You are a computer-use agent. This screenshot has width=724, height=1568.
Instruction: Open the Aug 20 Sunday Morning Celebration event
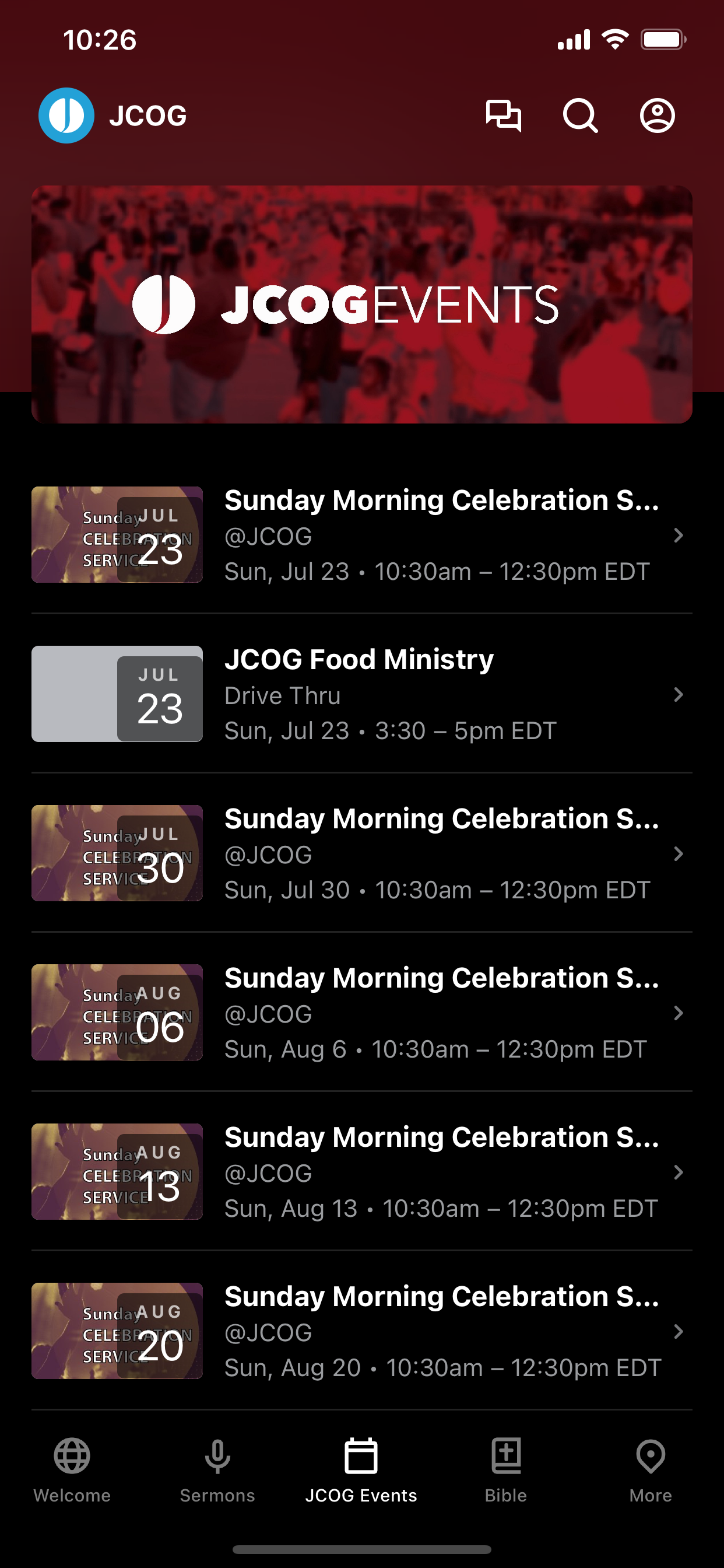point(362,1331)
